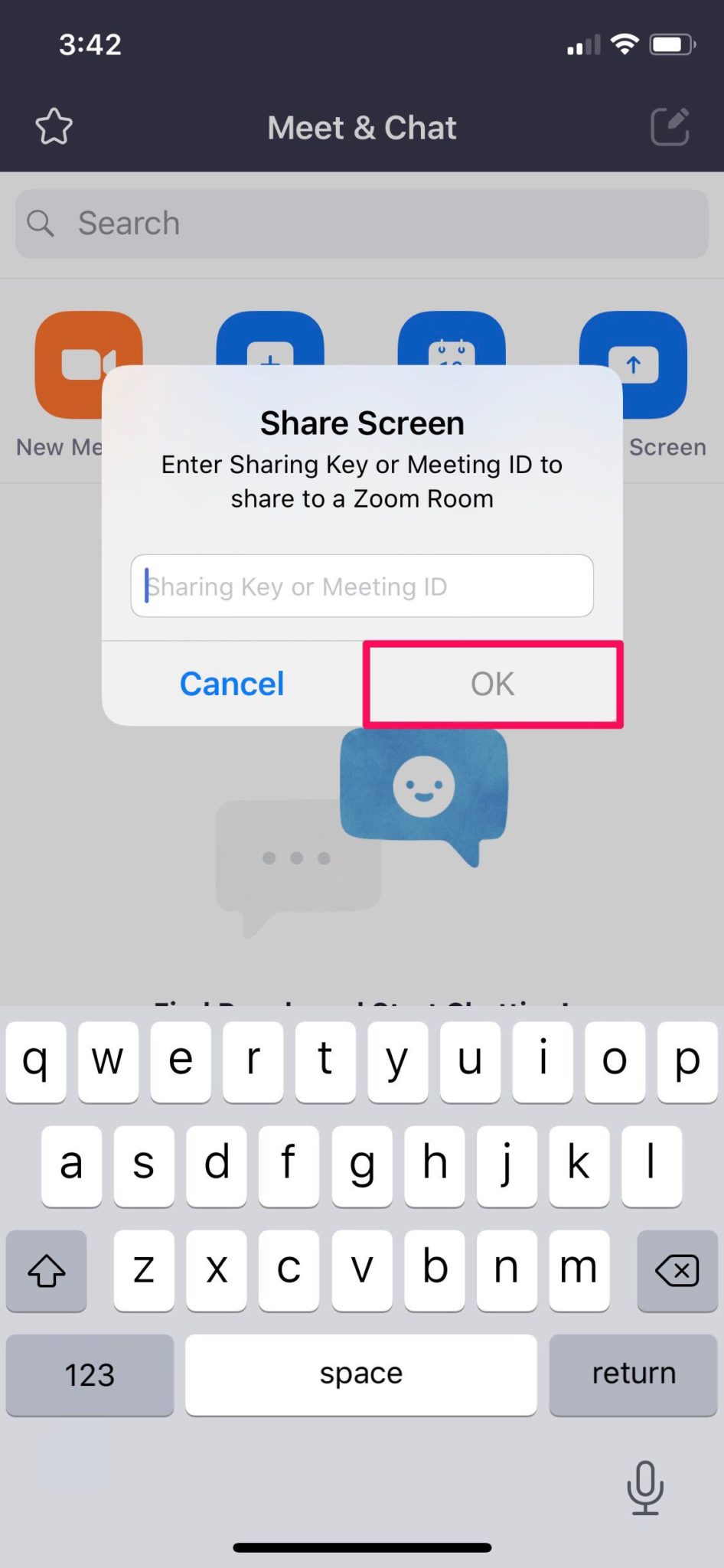Screen dimensions: 724x1568
Task: Hit the return key
Action: [633, 1374]
